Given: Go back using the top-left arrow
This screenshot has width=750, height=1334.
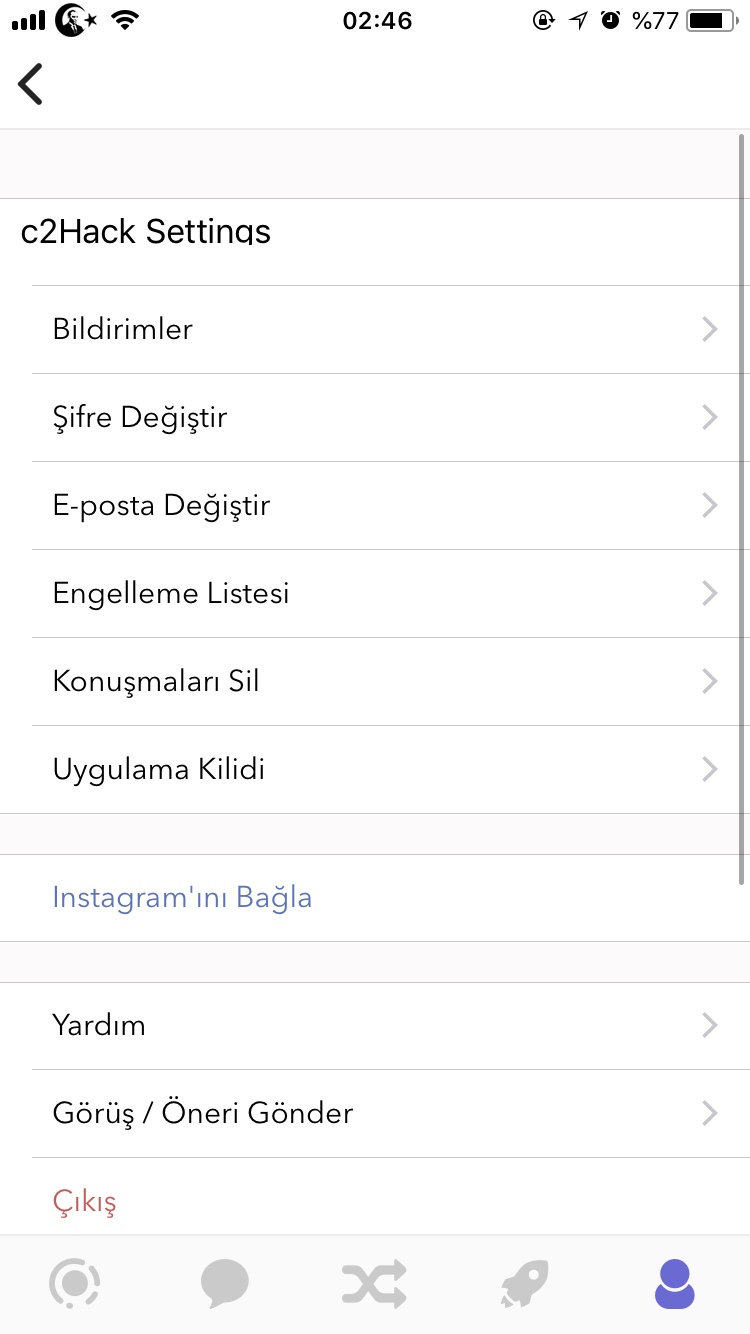Looking at the screenshot, I should click(x=31, y=84).
